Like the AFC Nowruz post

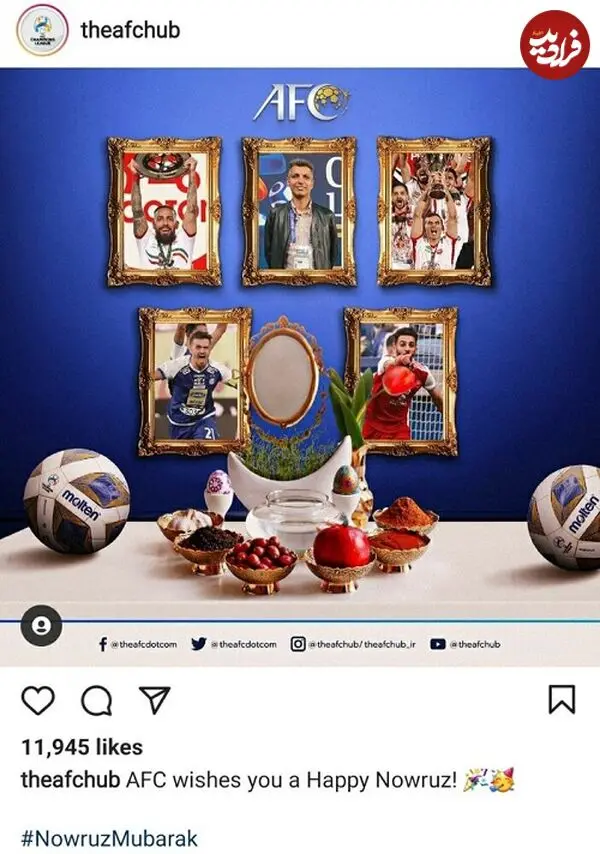pyautogui.click(x=38, y=700)
